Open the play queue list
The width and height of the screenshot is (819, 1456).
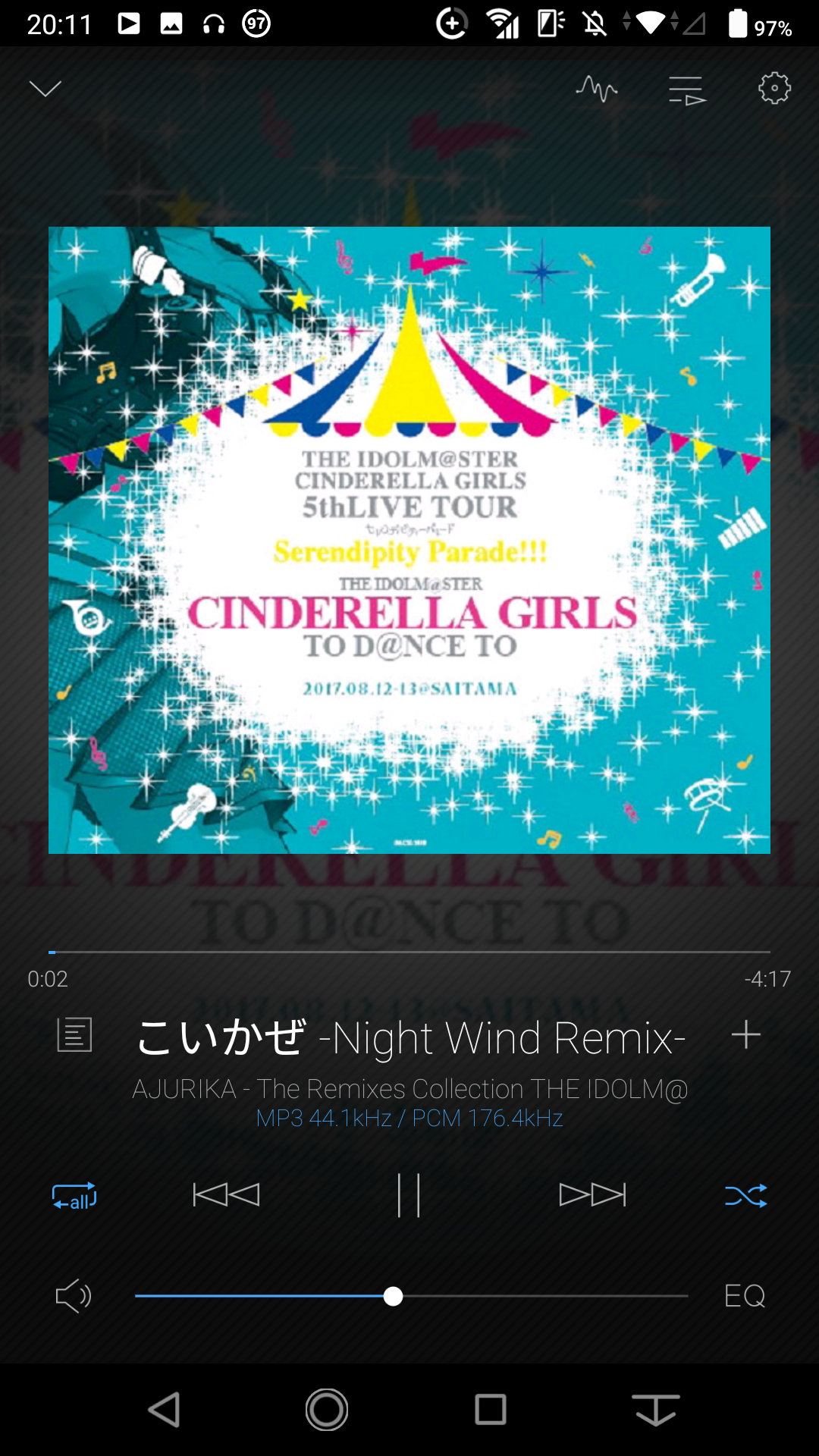click(x=686, y=89)
